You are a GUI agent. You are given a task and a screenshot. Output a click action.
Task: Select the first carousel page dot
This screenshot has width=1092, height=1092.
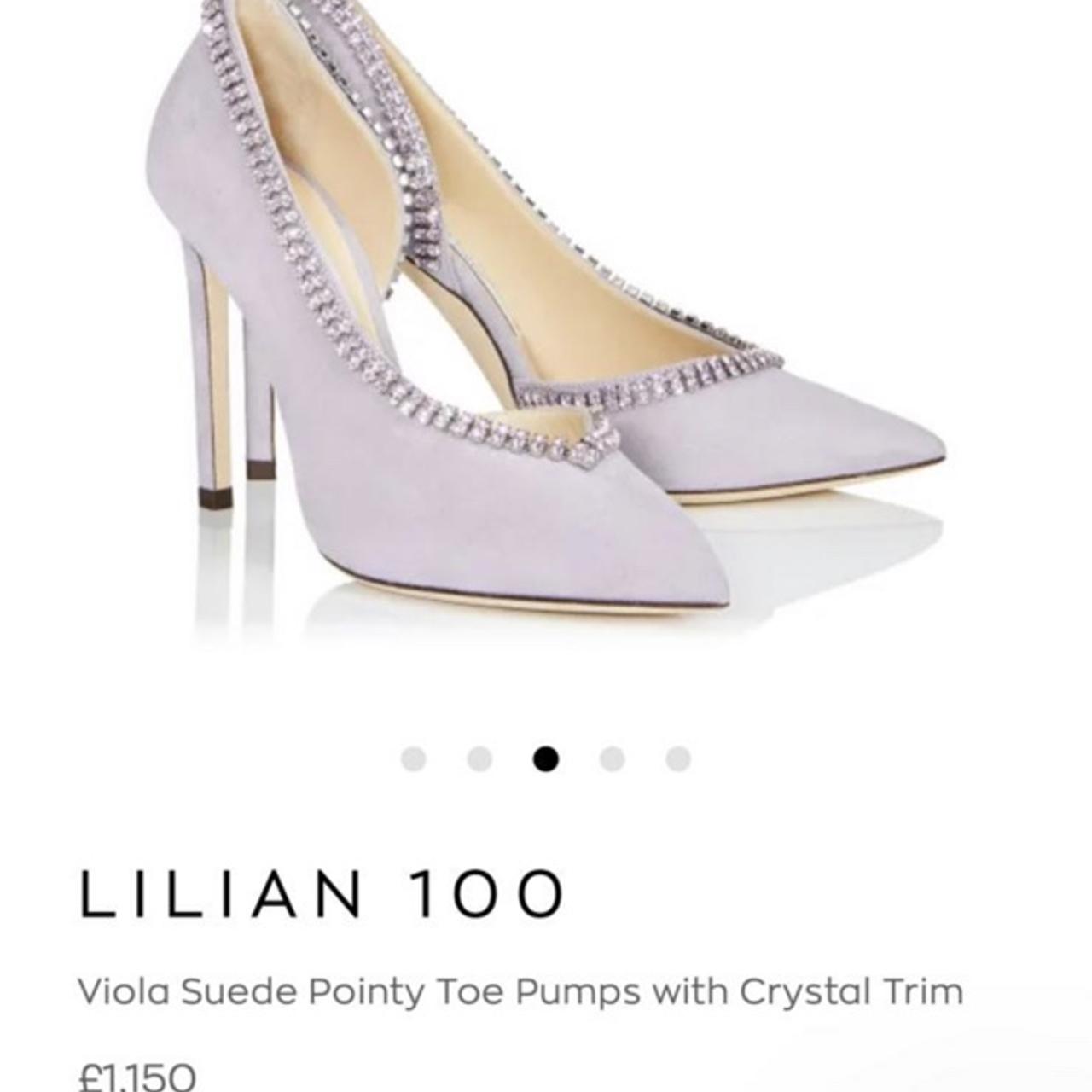tap(414, 758)
